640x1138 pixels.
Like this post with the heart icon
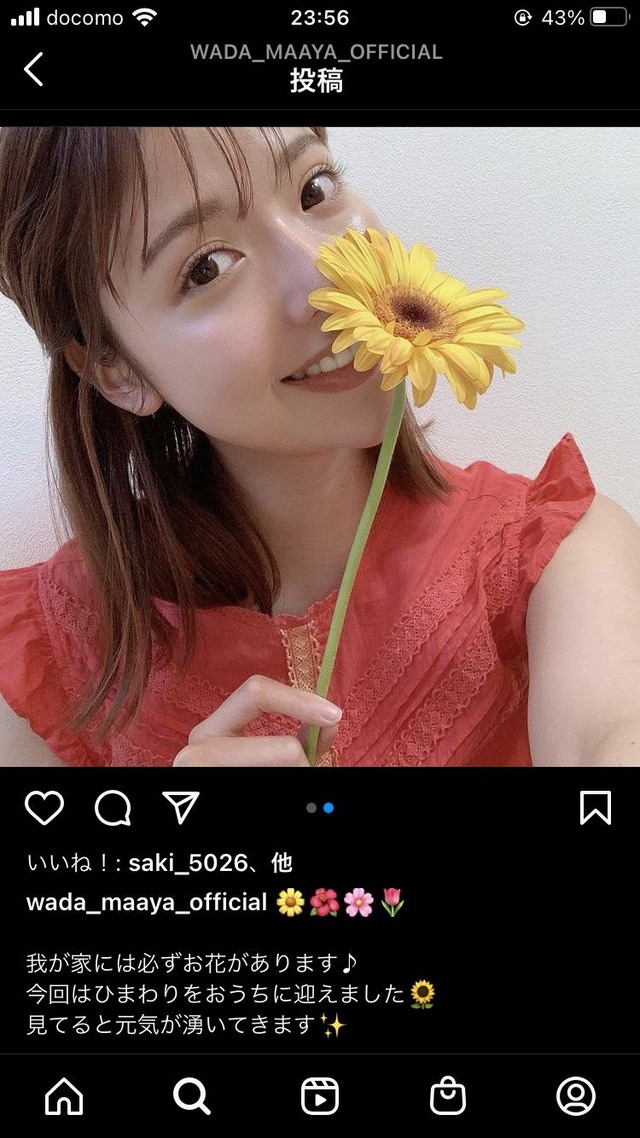(x=44, y=808)
